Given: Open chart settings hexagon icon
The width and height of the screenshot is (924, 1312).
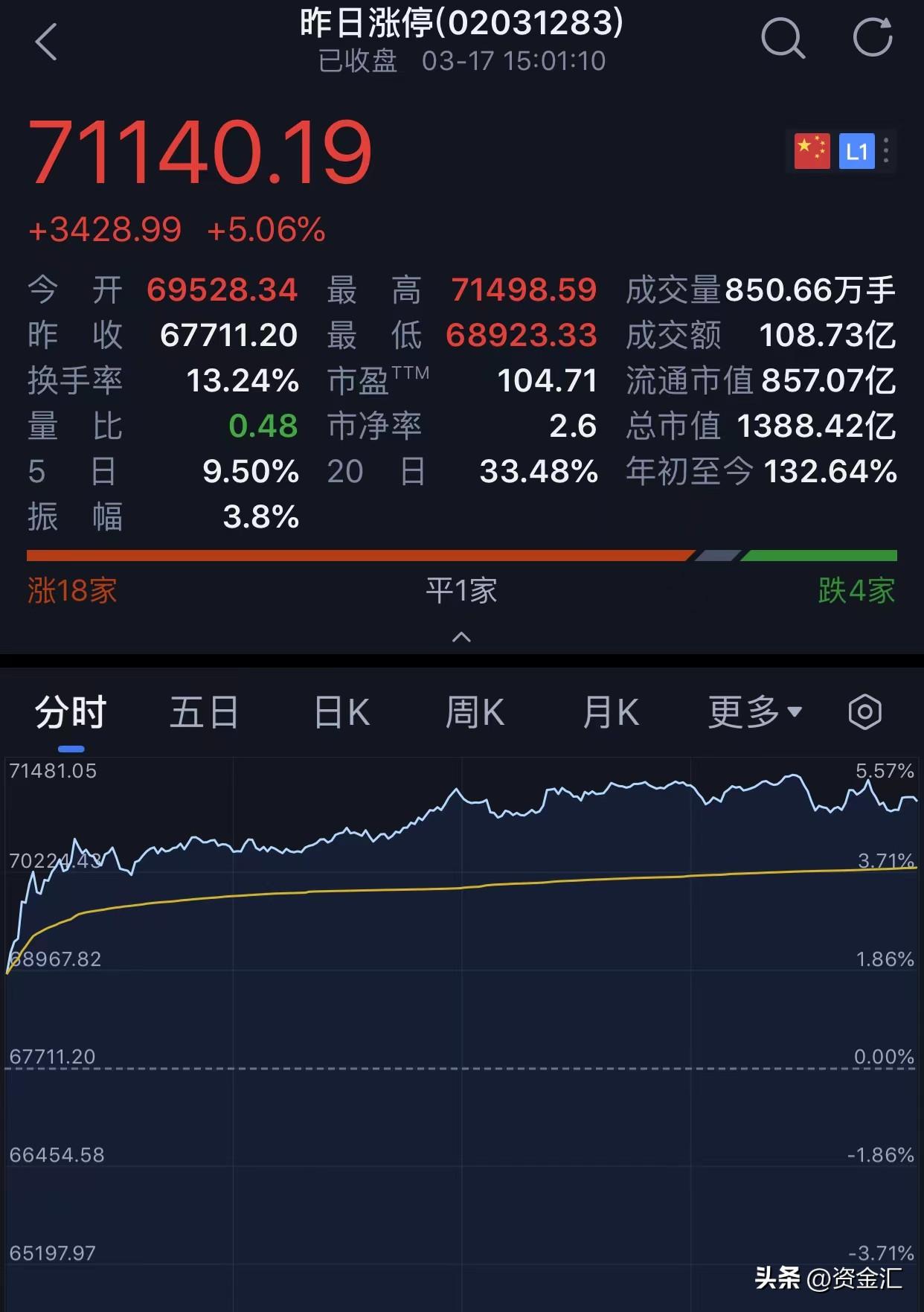Looking at the screenshot, I should (864, 713).
